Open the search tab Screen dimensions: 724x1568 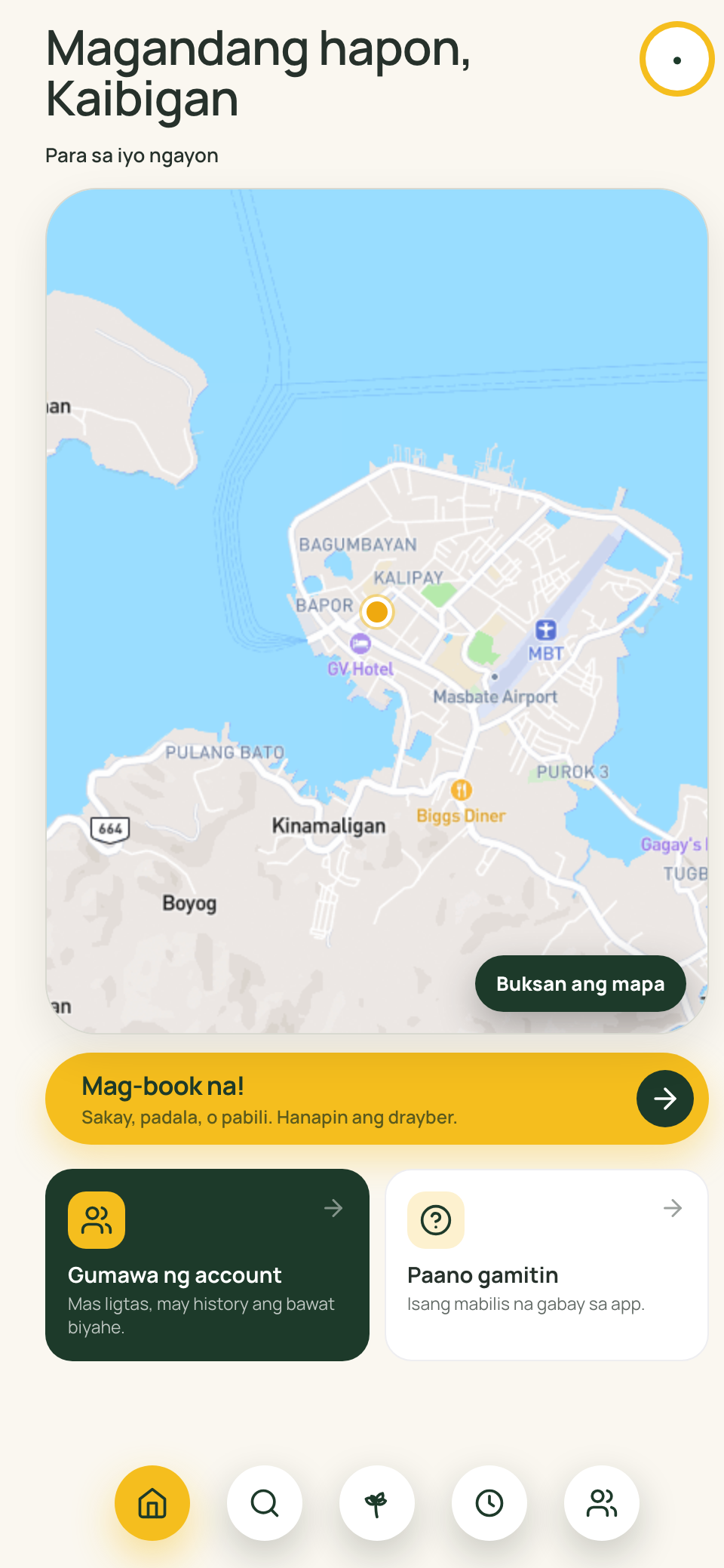[265, 1503]
